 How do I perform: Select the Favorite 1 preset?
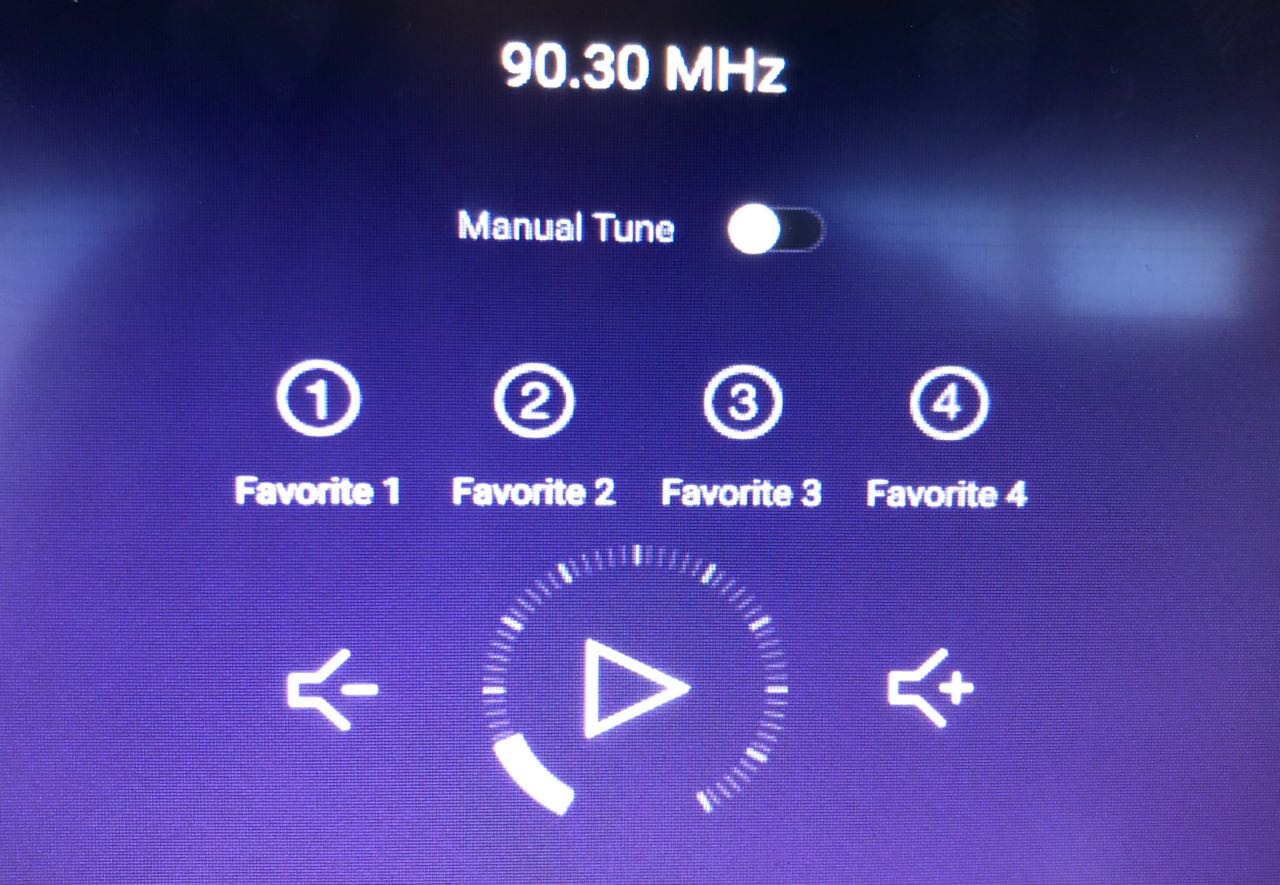(318, 403)
